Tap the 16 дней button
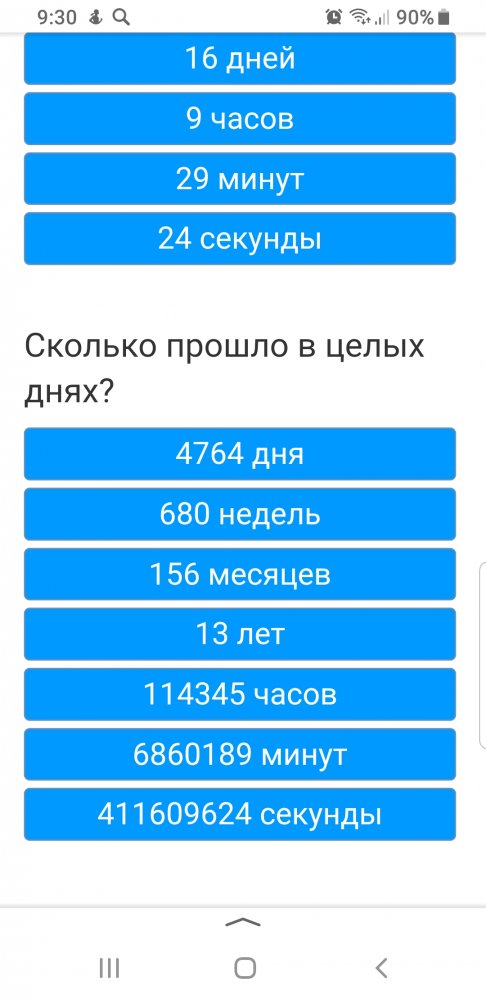This screenshot has width=486, height=1000. [x=240, y=59]
